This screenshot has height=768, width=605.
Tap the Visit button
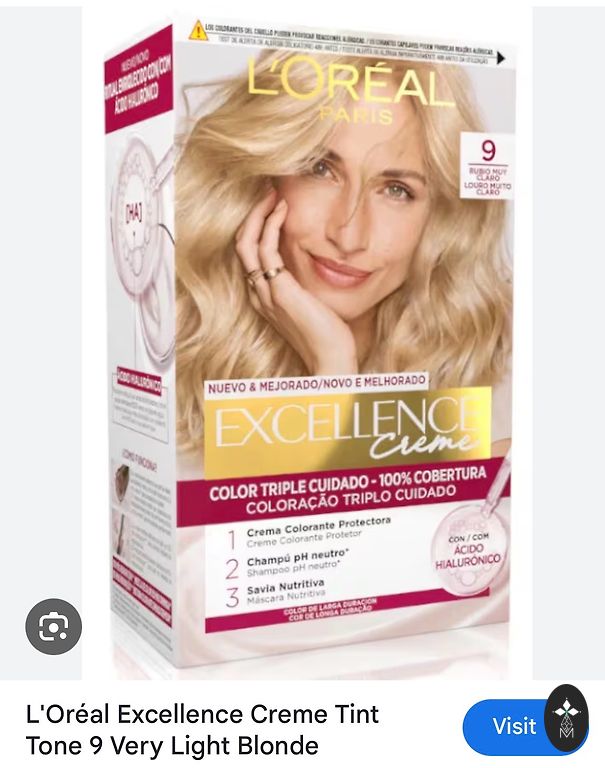508,726
